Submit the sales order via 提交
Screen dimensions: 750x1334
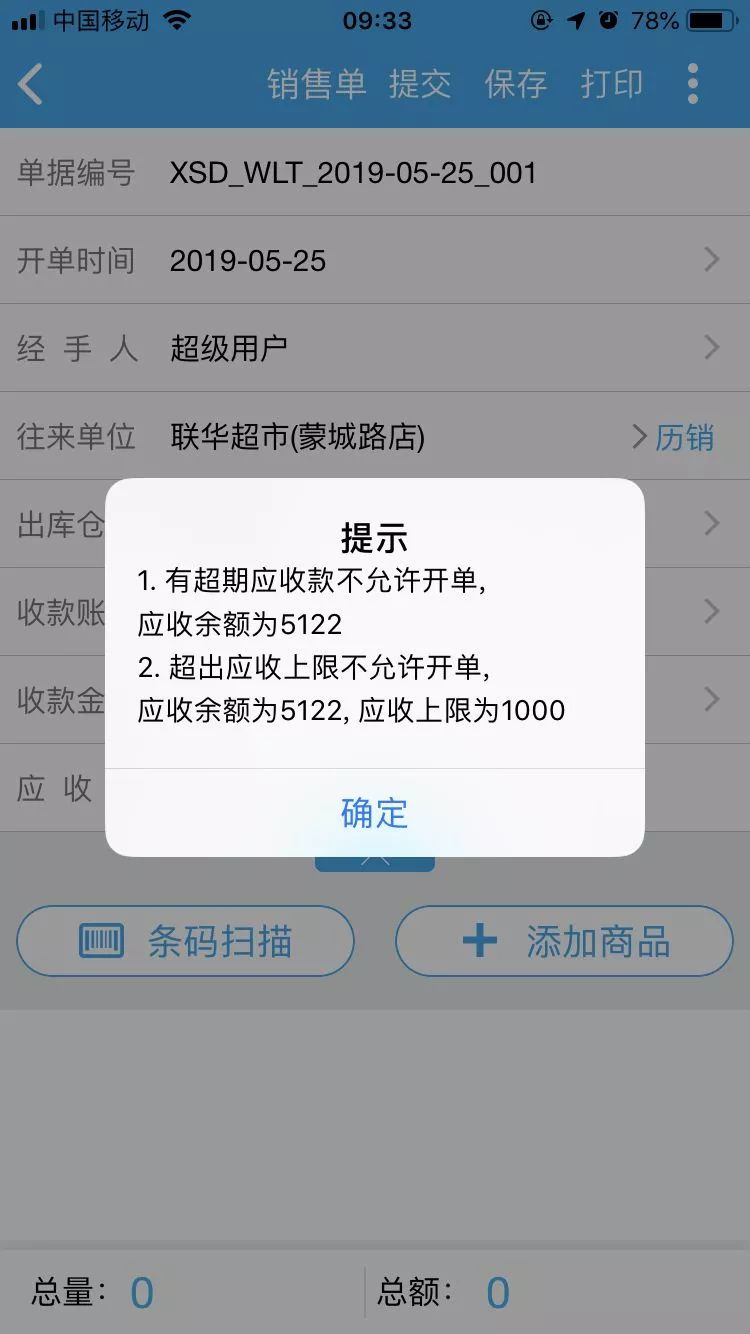coord(420,84)
